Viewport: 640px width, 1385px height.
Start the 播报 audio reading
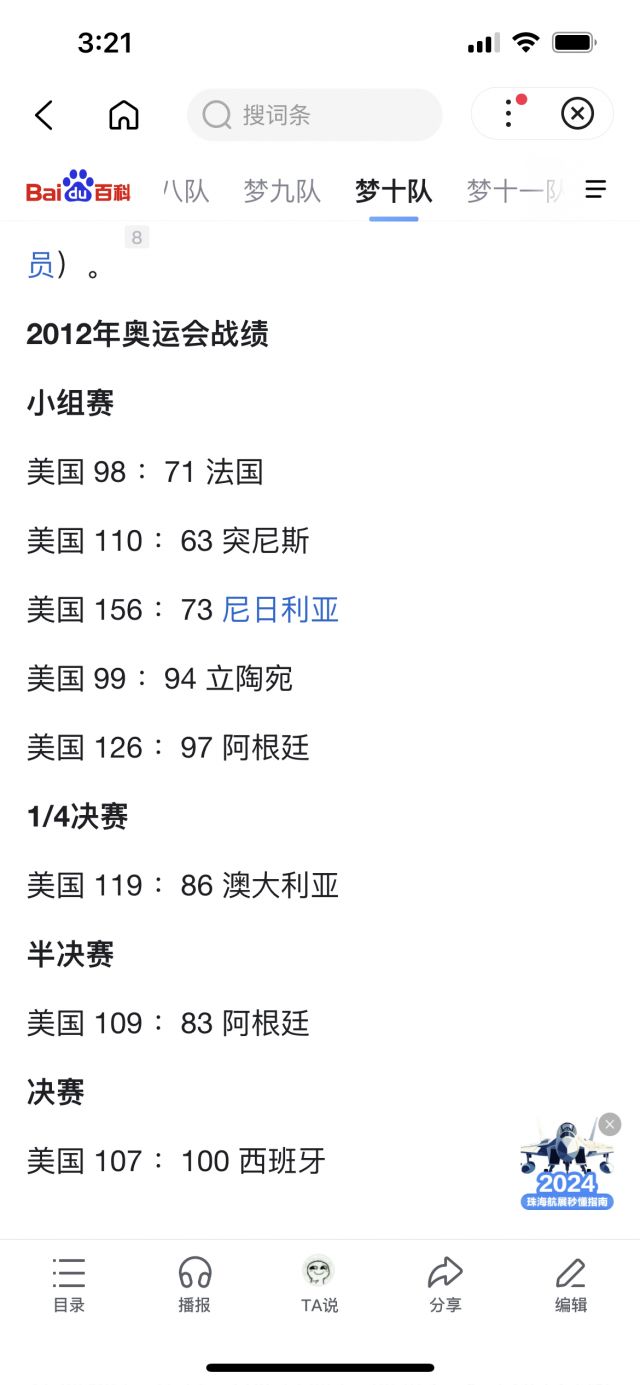click(x=195, y=1285)
